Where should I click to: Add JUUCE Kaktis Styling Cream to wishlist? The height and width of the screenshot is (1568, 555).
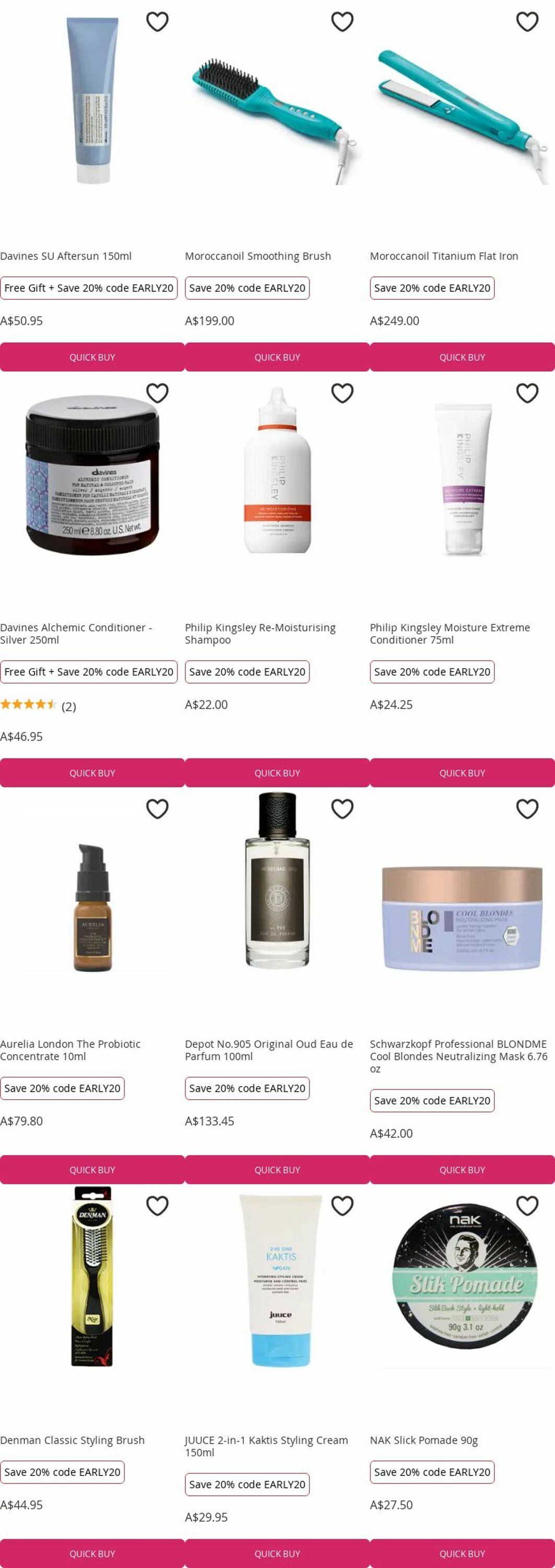click(x=342, y=1206)
